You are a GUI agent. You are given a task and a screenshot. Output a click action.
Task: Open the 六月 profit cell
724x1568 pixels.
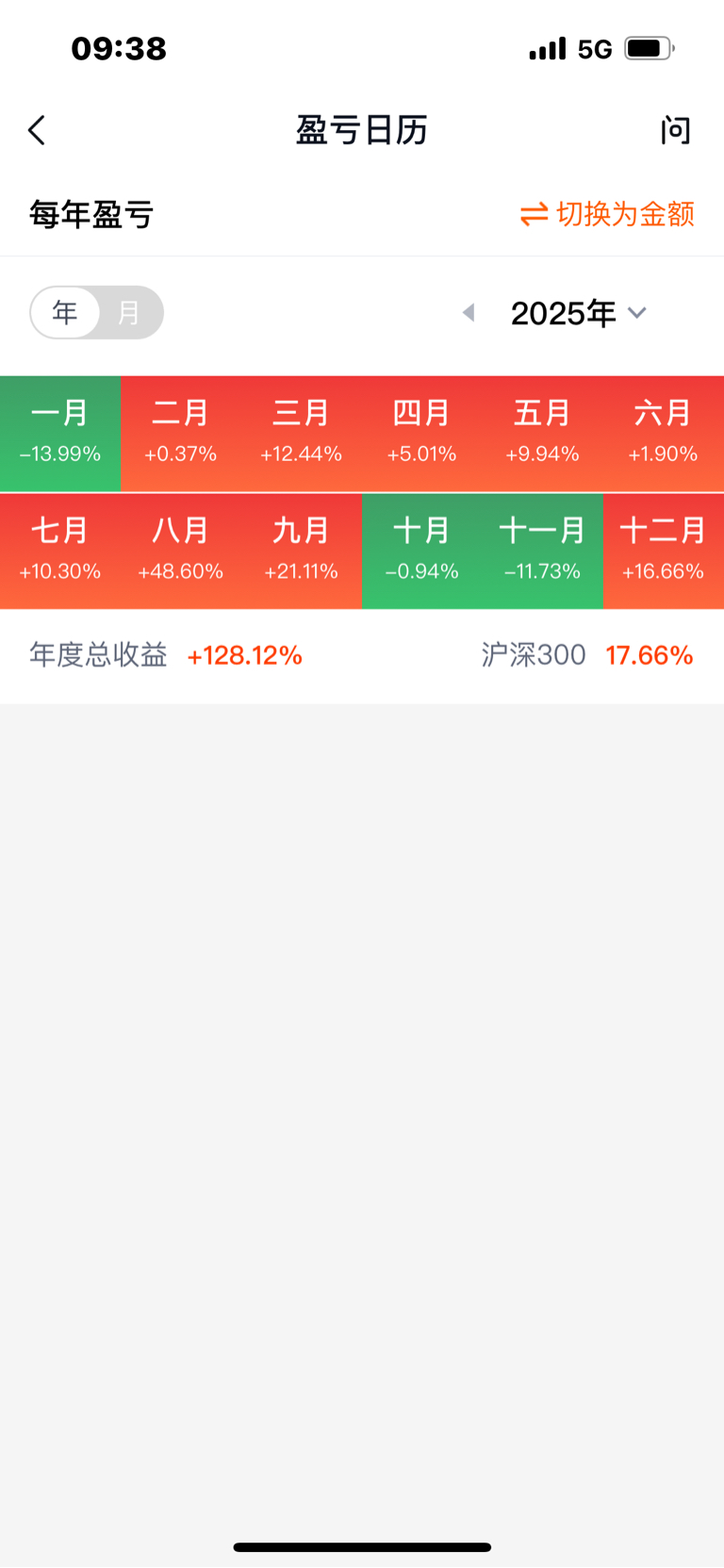coord(664,434)
